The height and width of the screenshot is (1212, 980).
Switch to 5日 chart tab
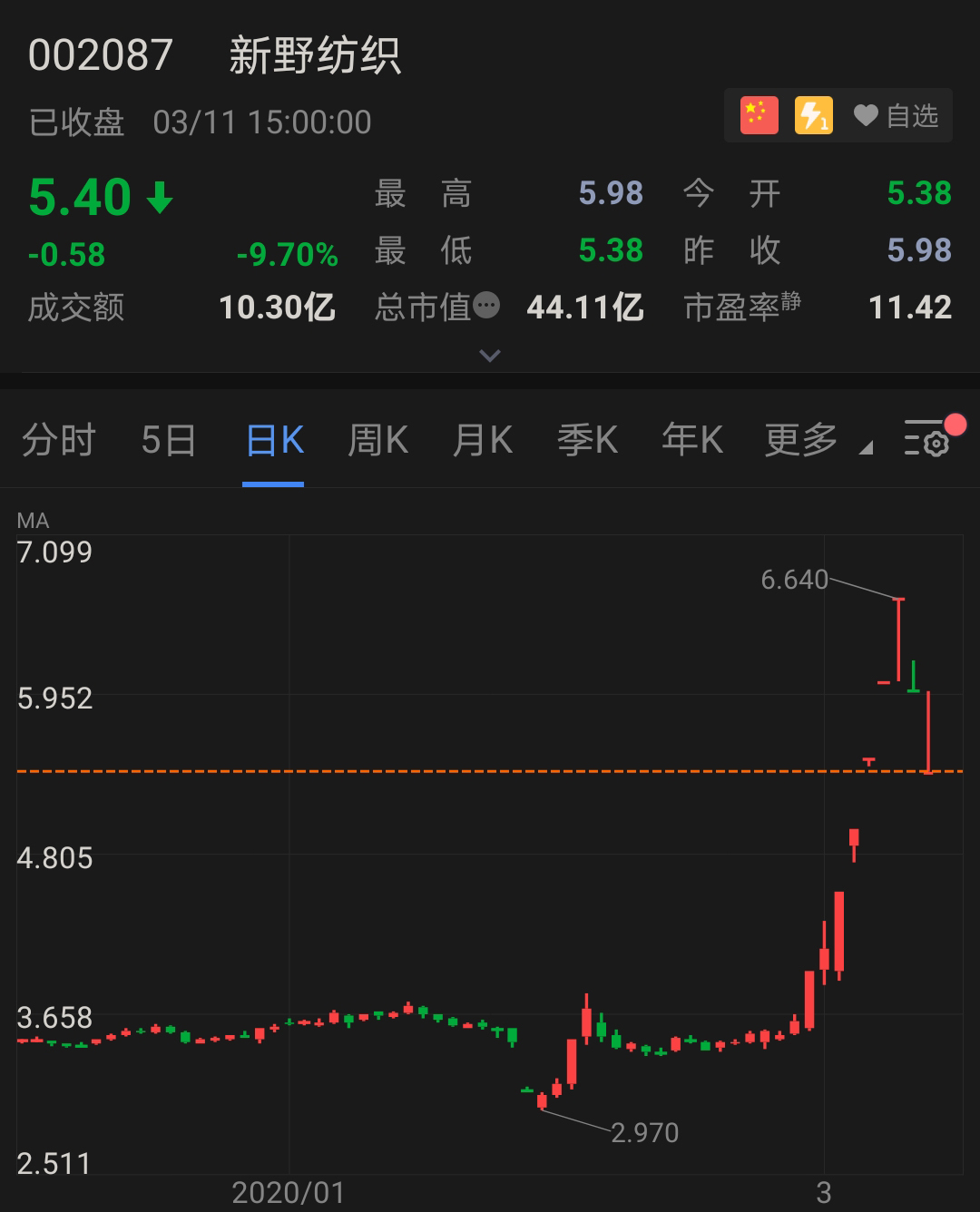click(169, 441)
